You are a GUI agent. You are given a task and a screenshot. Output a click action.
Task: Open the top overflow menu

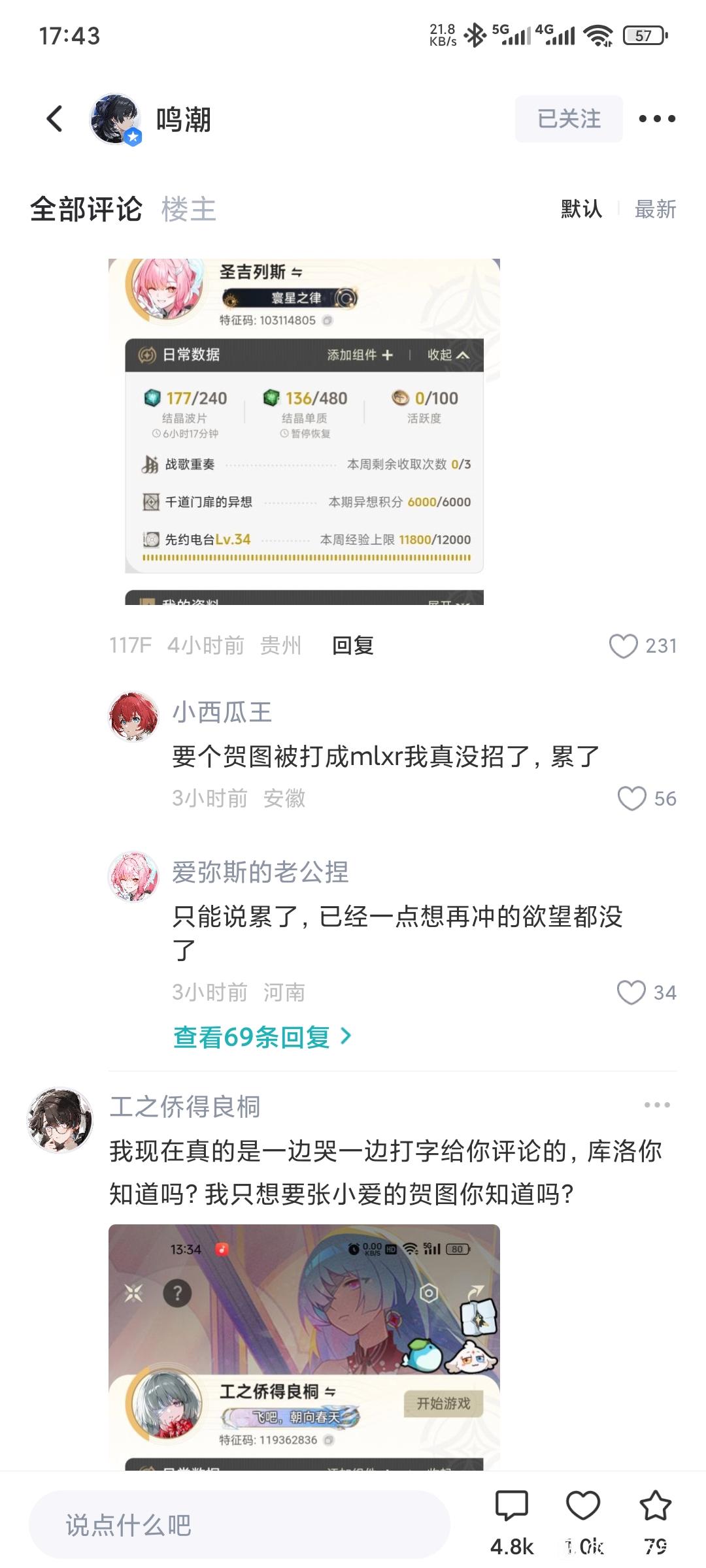[x=656, y=119]
